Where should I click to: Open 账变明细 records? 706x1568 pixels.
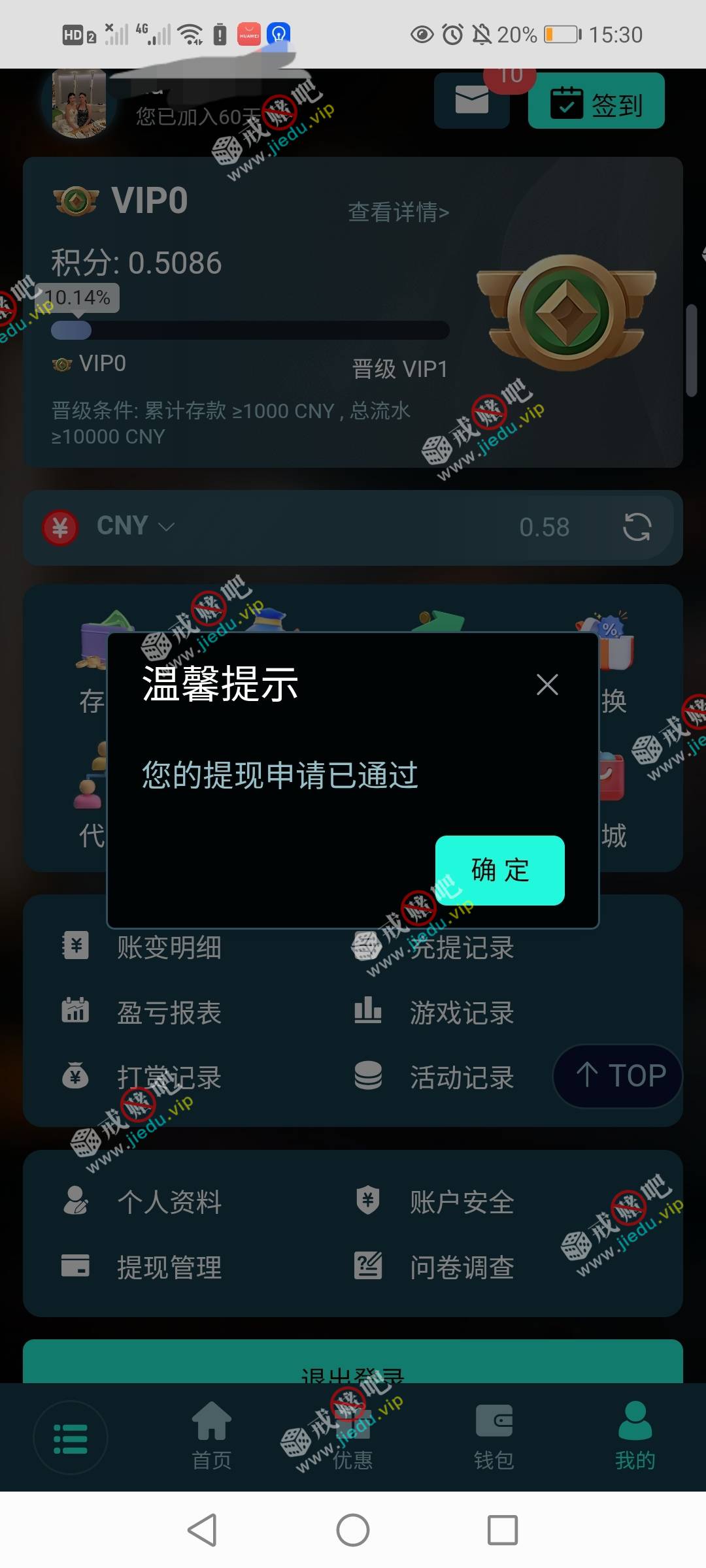[x=169, y=947]
